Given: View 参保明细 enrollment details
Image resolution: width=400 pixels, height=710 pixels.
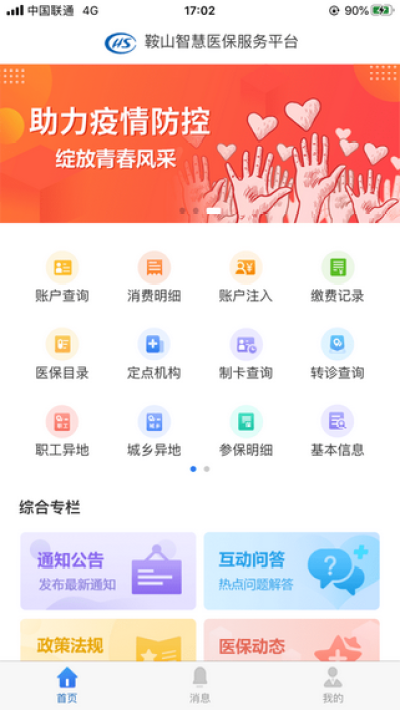Looking at the screenshot, I should [x=246, y=431].
